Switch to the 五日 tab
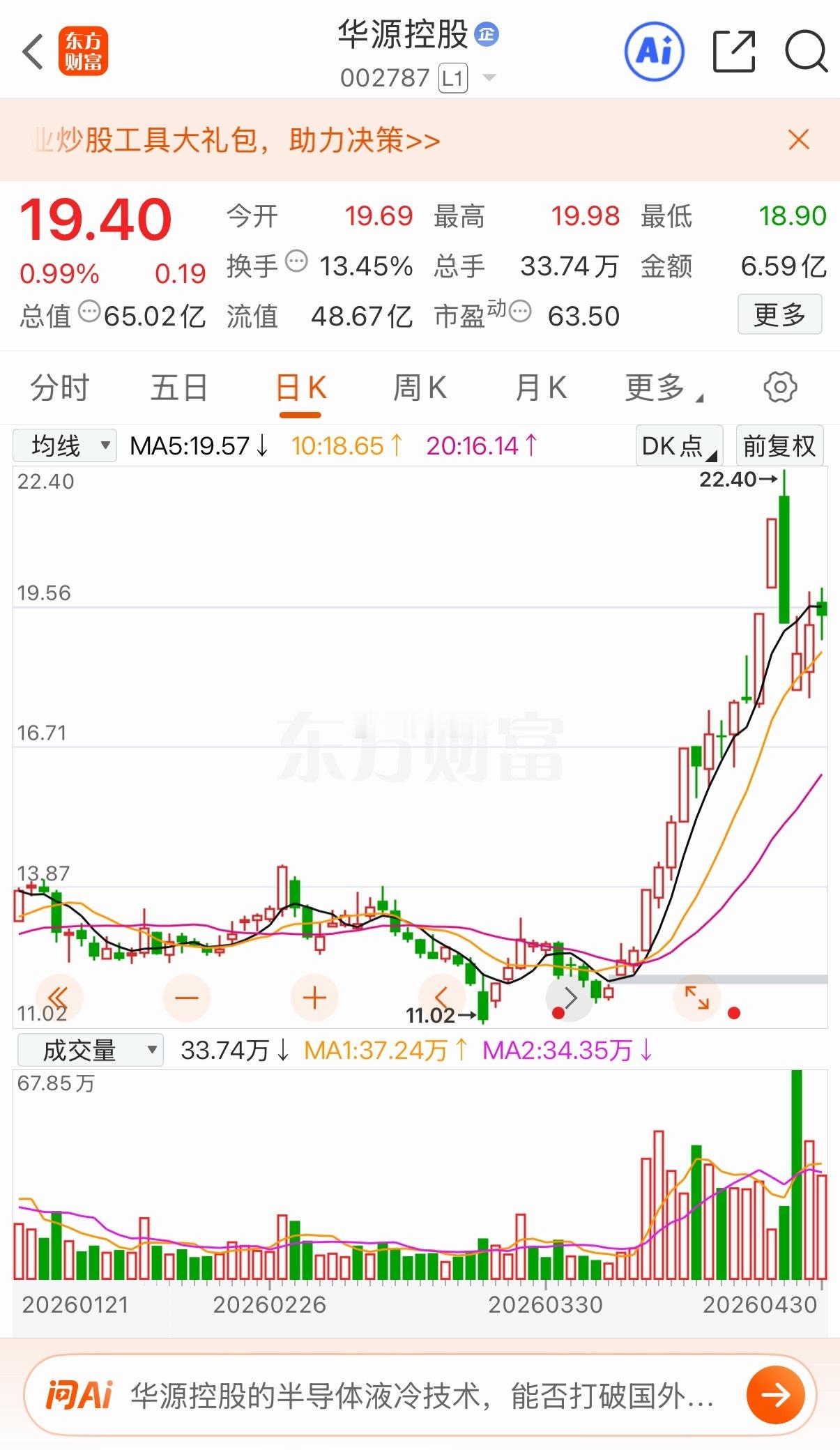Screen dimensions: 840x1450 click(179, 388)
